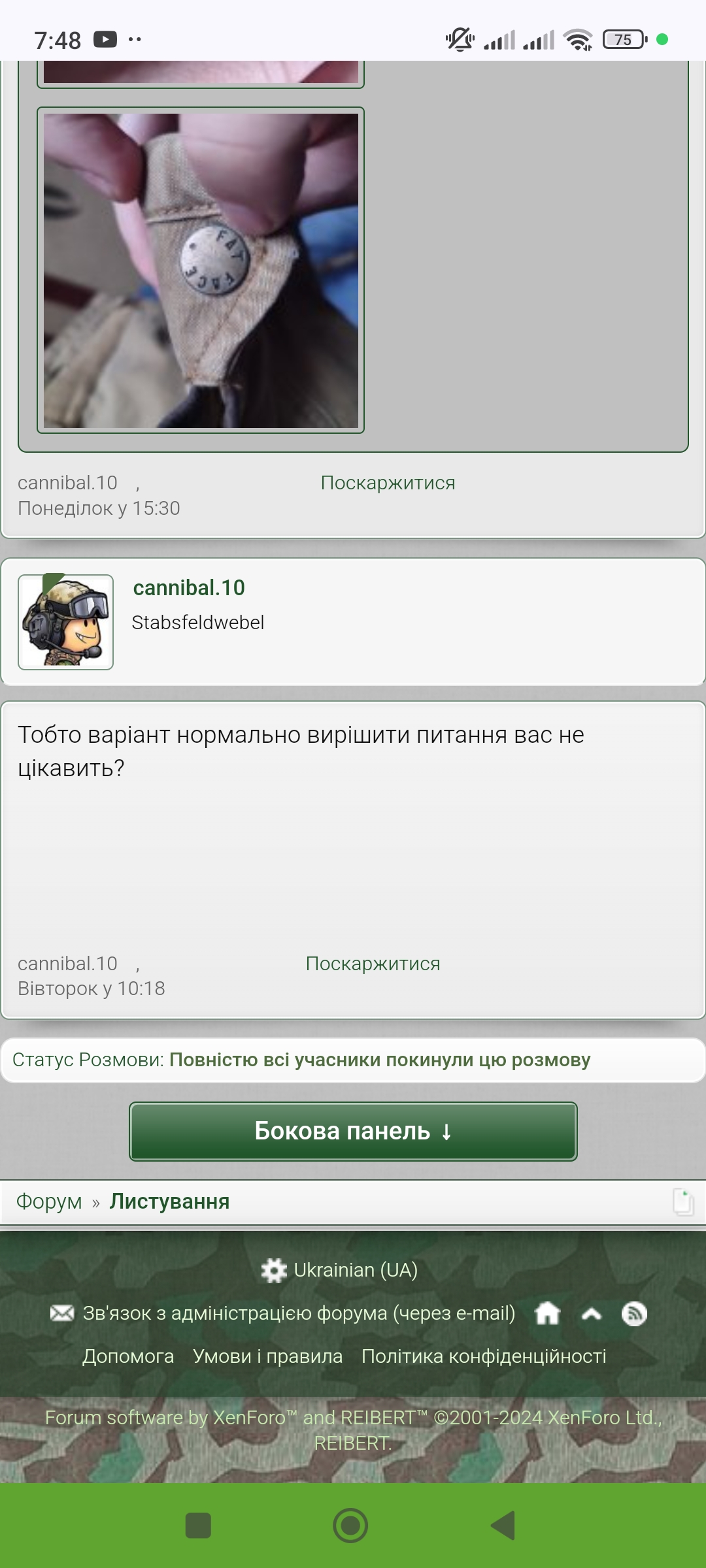Contact forum administration via e-mail
This screenshot has height=1568, width=706.
pos(299,1313)
